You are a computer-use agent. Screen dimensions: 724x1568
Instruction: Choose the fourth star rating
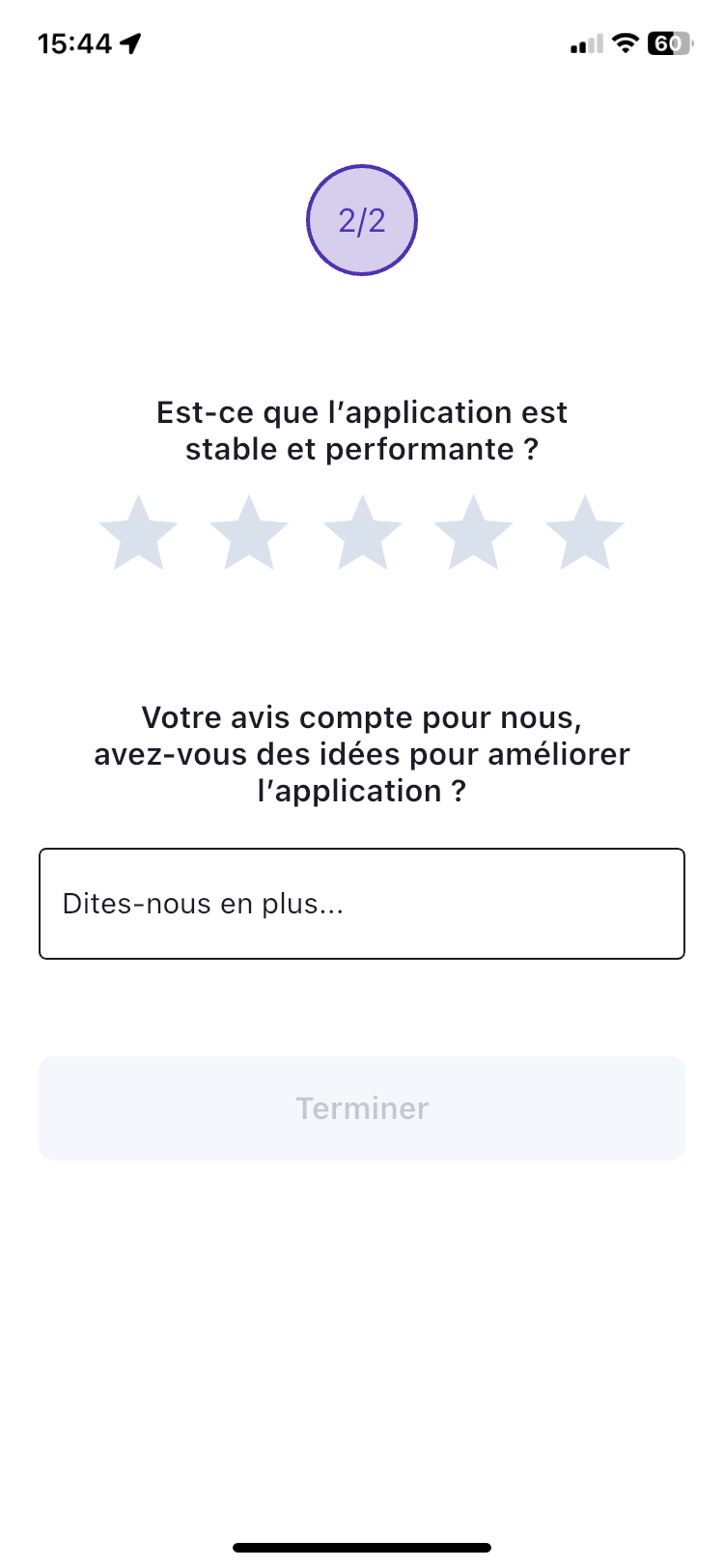(x=473, y=534)
